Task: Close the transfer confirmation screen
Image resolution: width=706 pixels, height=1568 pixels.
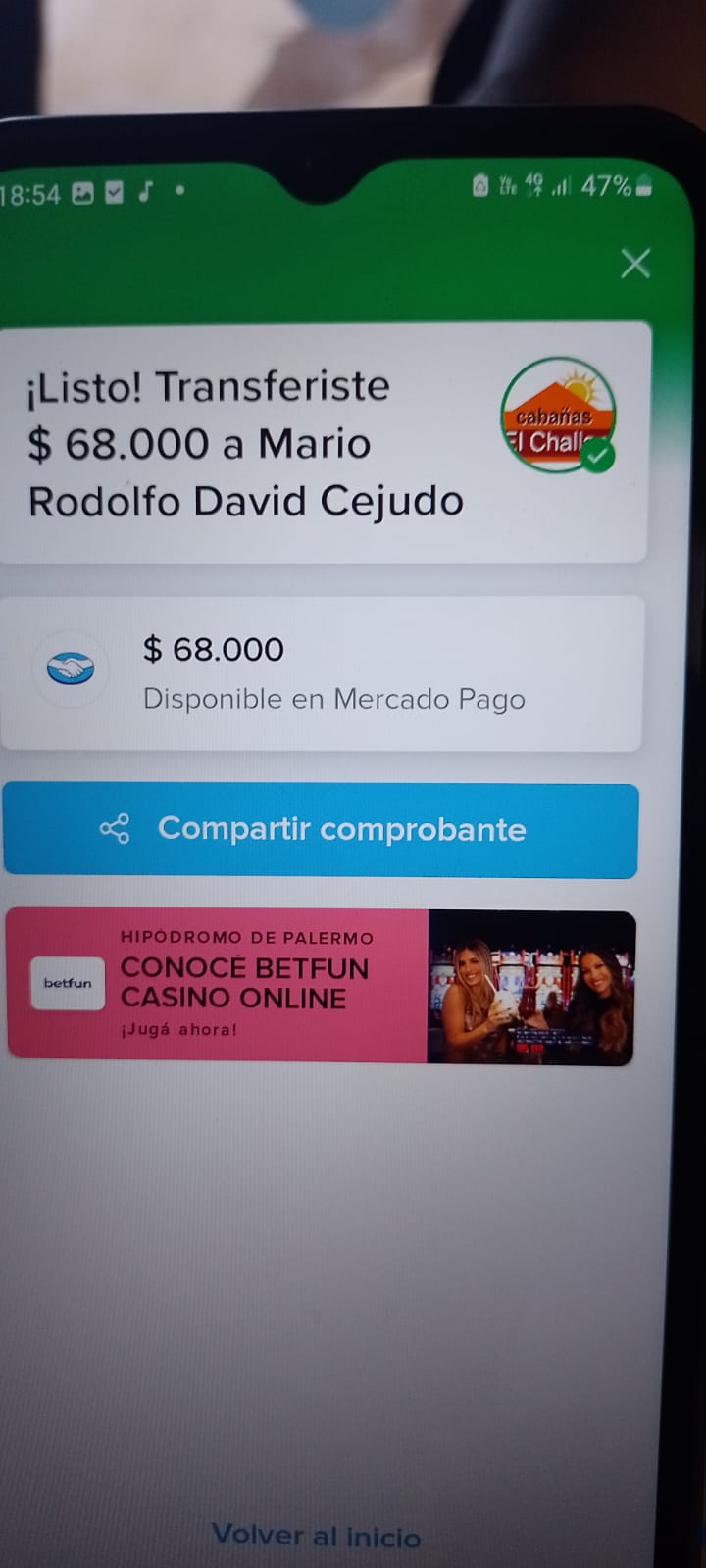Action: [x=635, y=263]
